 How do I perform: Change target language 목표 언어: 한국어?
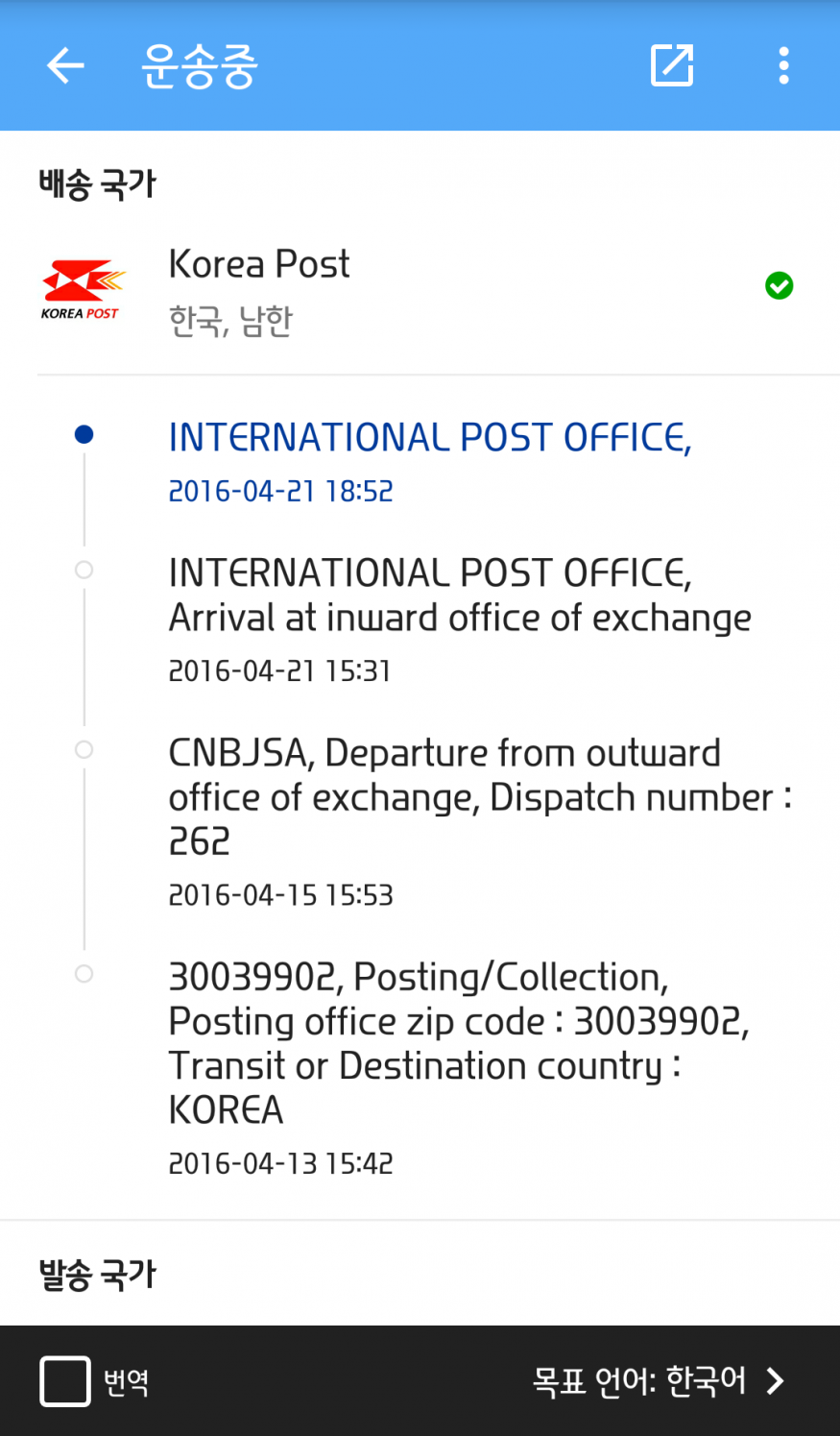tap(659, 1381)
